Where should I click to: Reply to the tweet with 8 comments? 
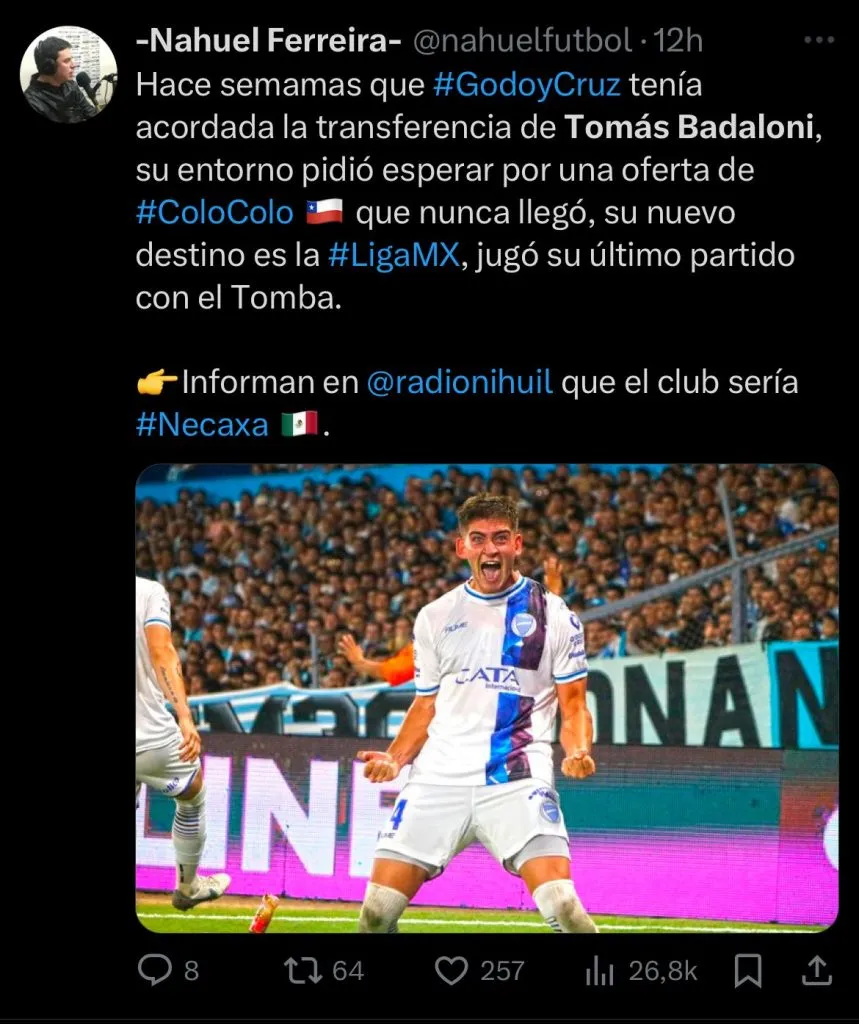click(154, 969)
